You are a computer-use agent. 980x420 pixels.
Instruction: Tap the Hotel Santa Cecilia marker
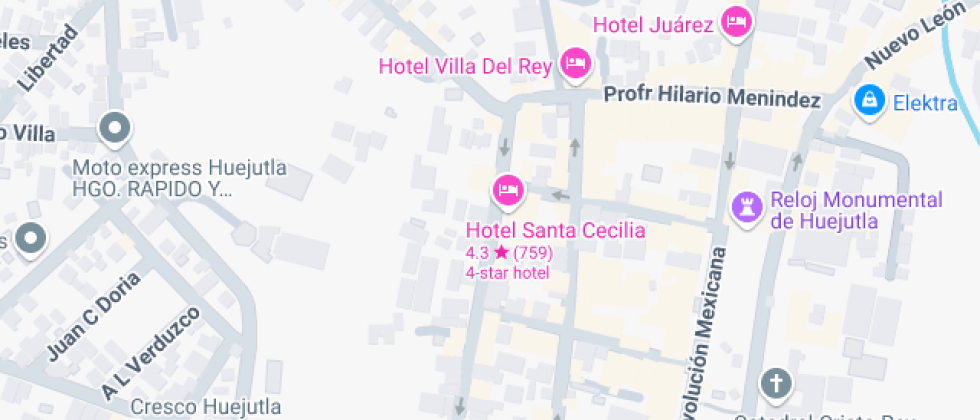(508, 188)
